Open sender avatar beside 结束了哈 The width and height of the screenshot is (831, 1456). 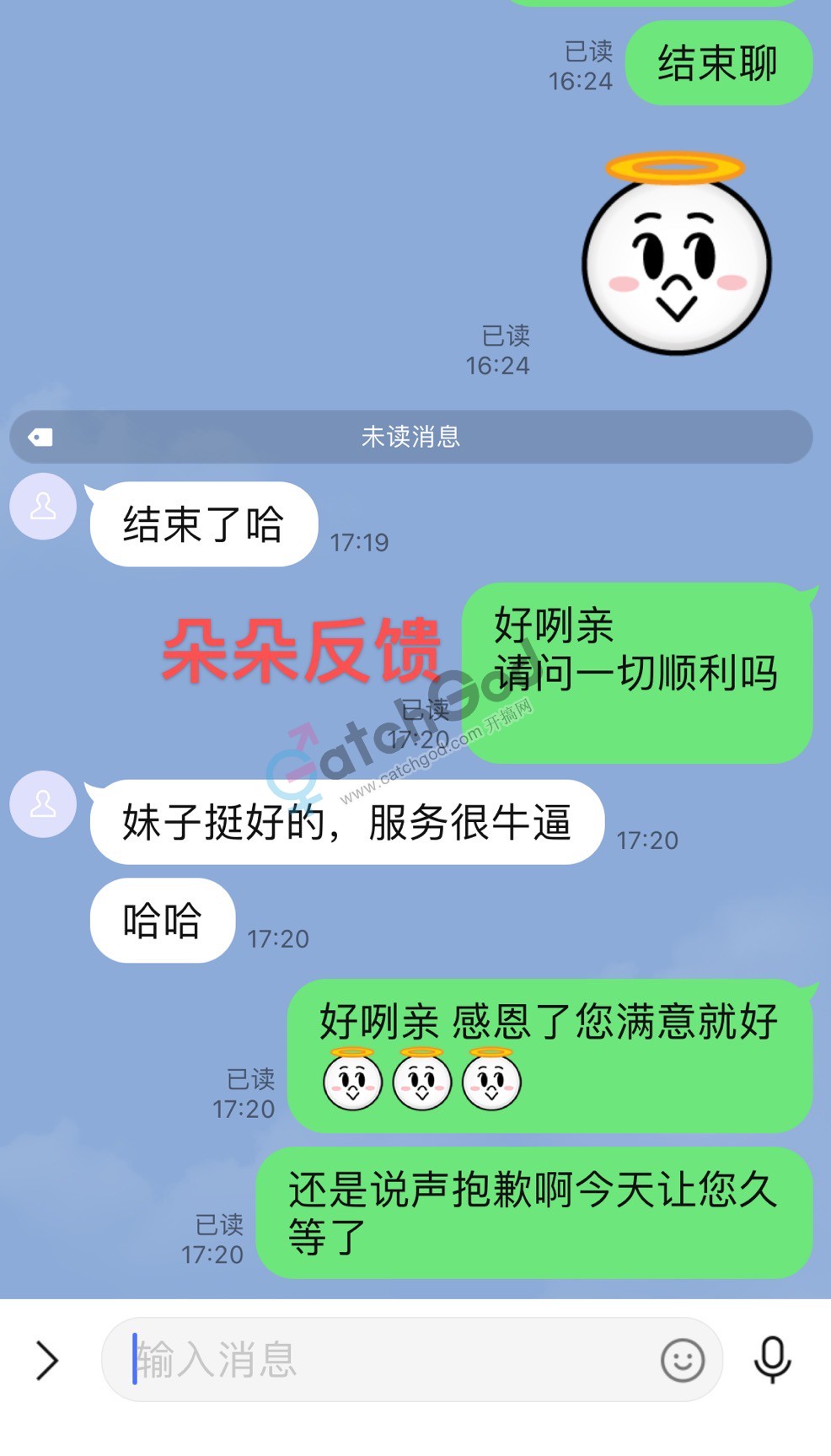point(43,507)
